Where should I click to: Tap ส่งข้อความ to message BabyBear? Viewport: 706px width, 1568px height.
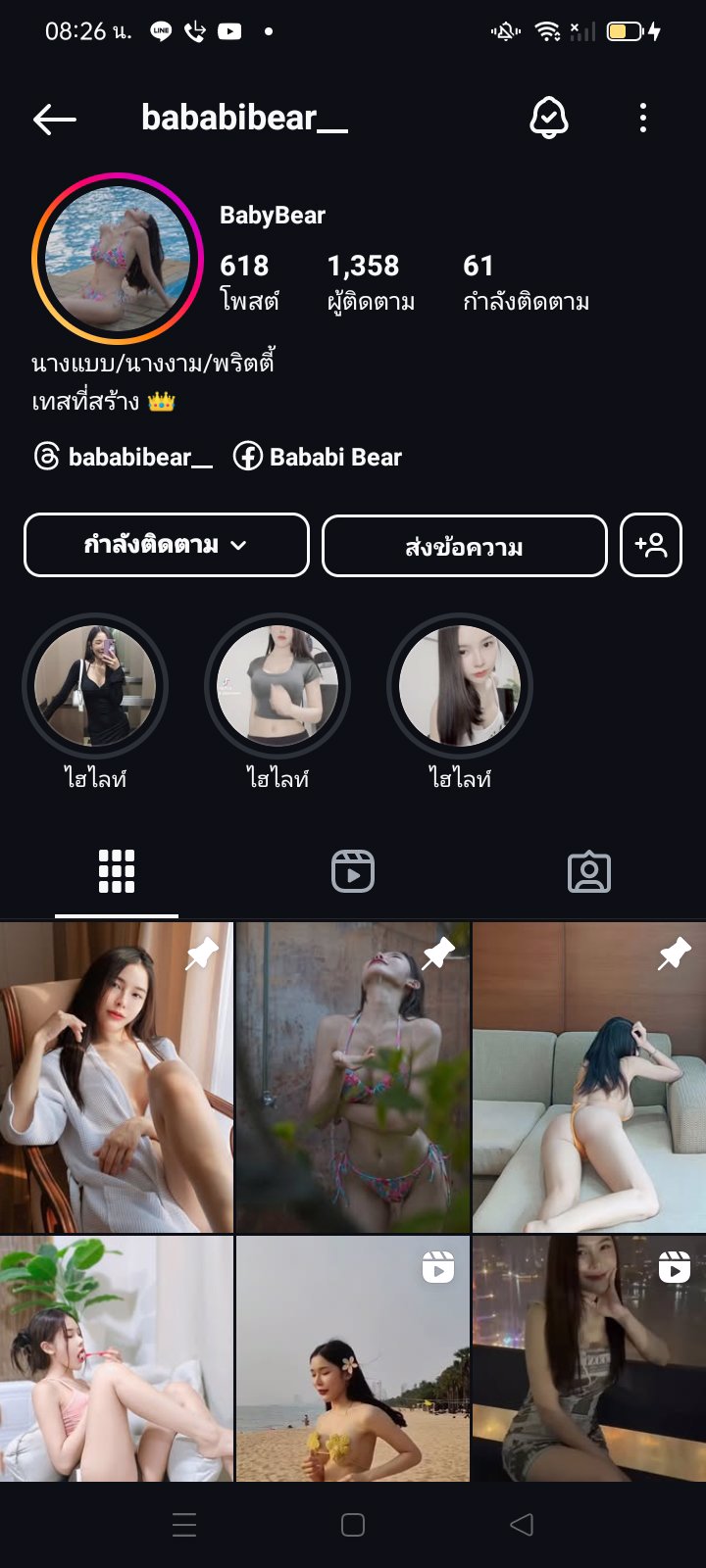pos(464,545)
